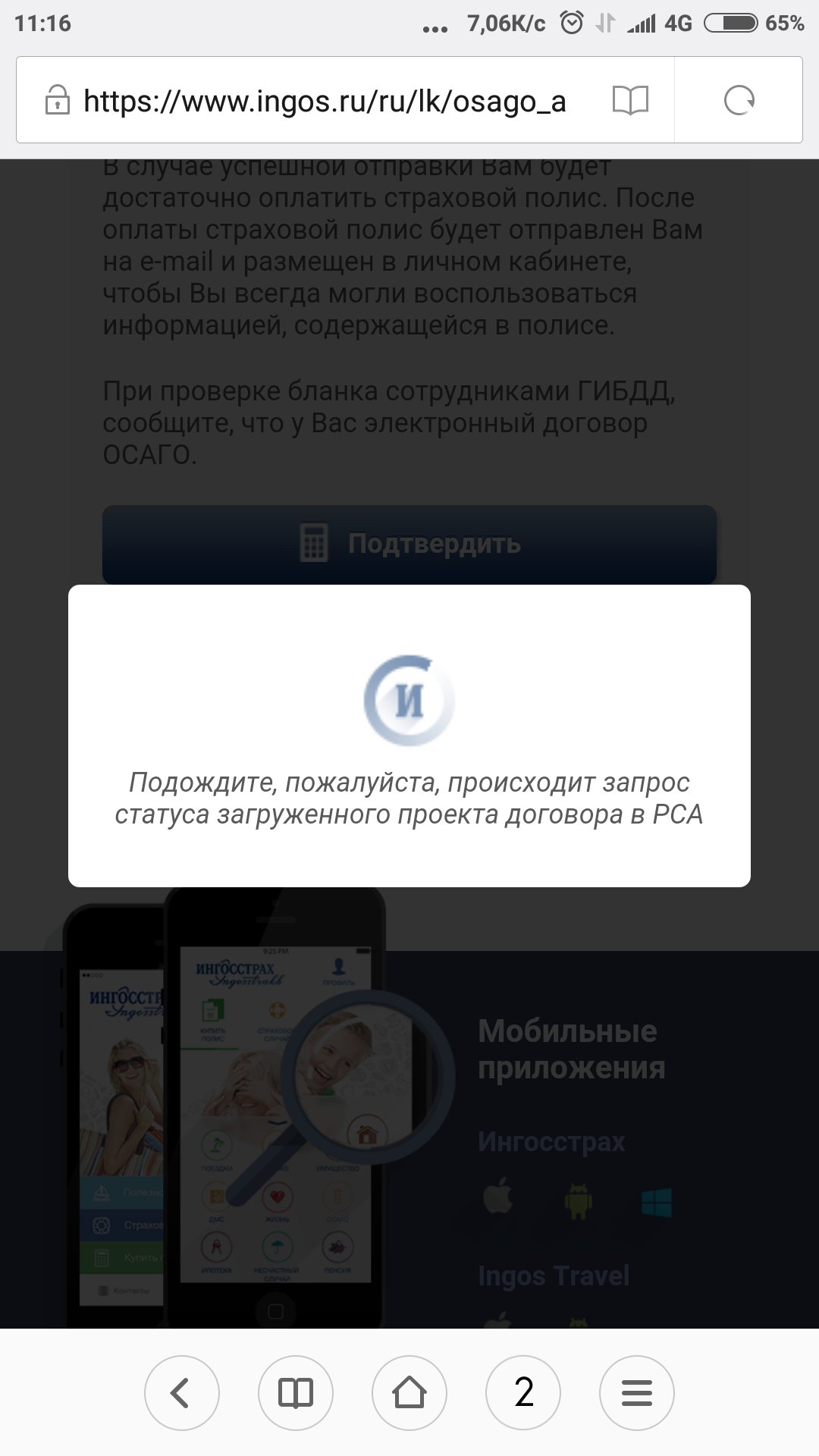Open the bookmarks button in the bottom bar
Screen dimensions: 819x1456
point(296,1393)
